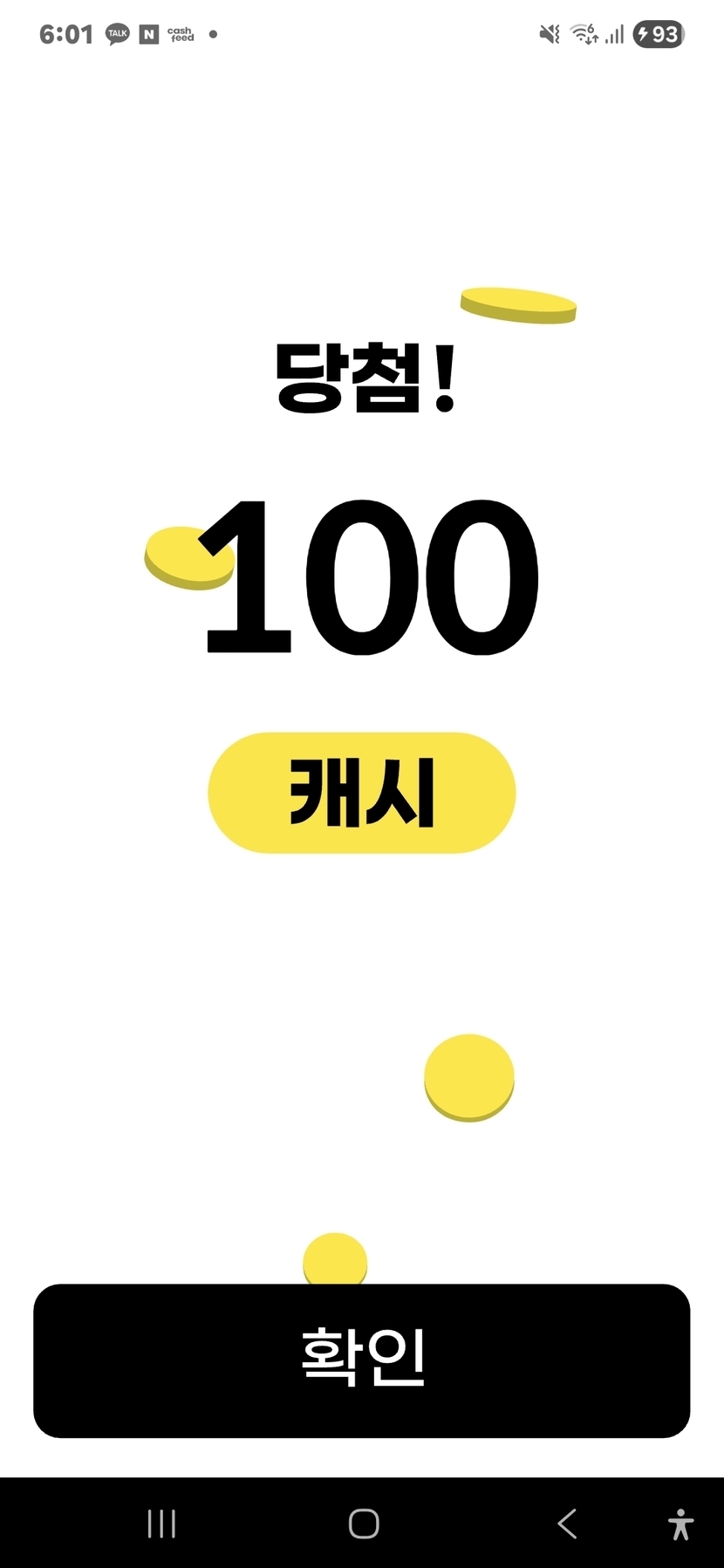Viewport: 724px width, 1568px height.
Task: Return to the home screen
Action: click(x=363, y=1524)
